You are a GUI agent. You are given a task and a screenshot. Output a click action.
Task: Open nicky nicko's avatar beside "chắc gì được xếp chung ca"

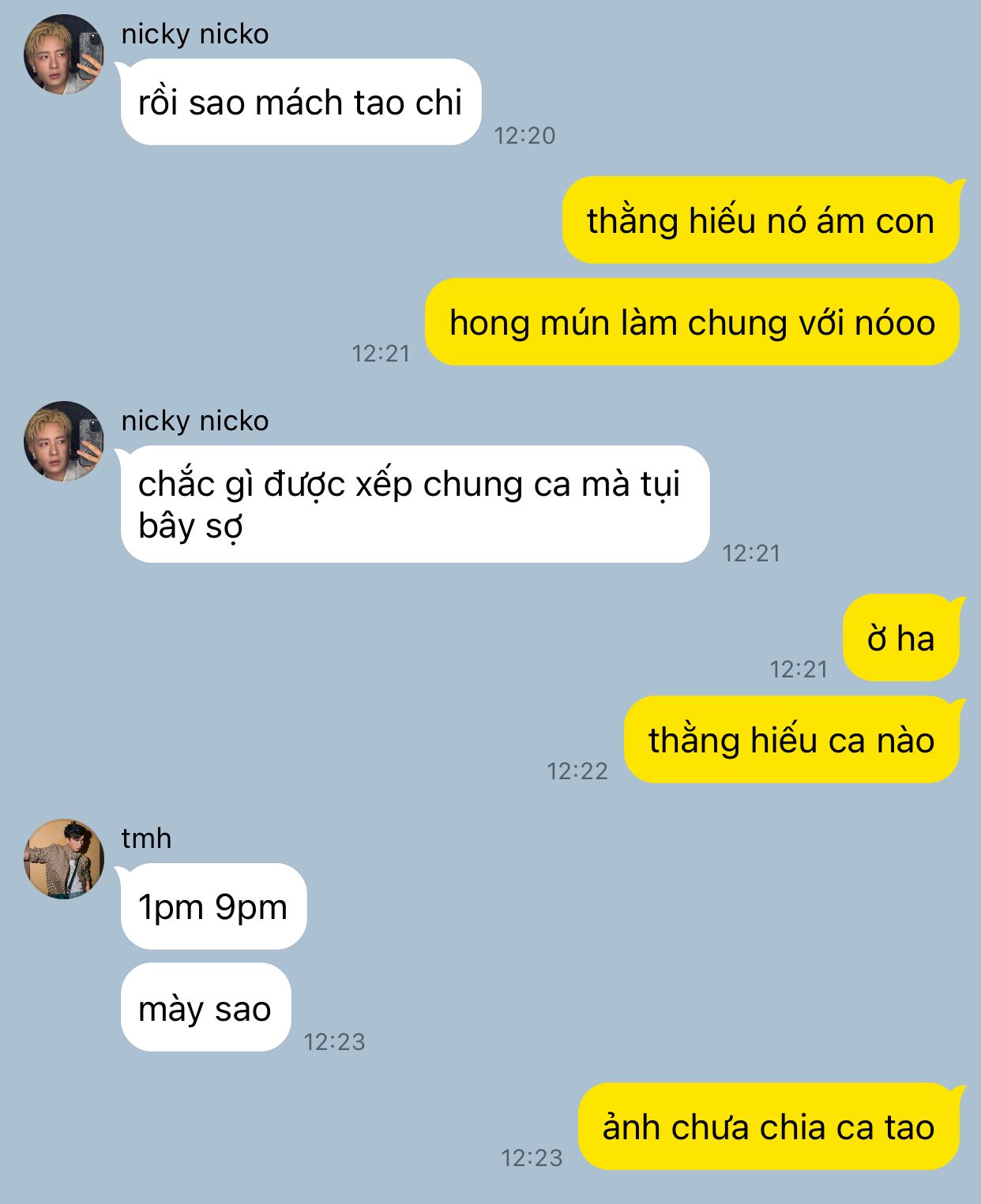64,441
